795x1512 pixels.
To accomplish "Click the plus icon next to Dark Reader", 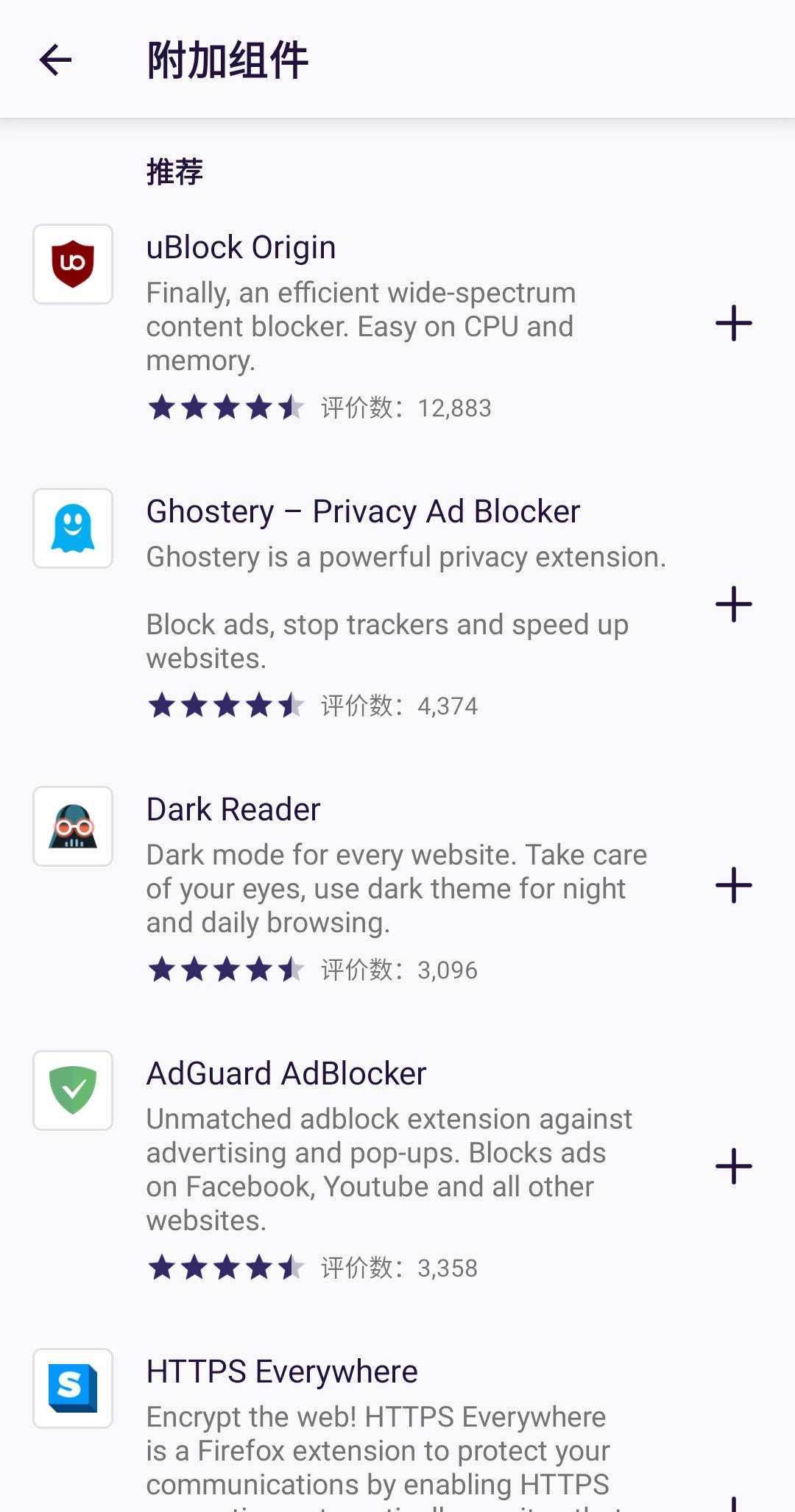I will coord(734,884).
